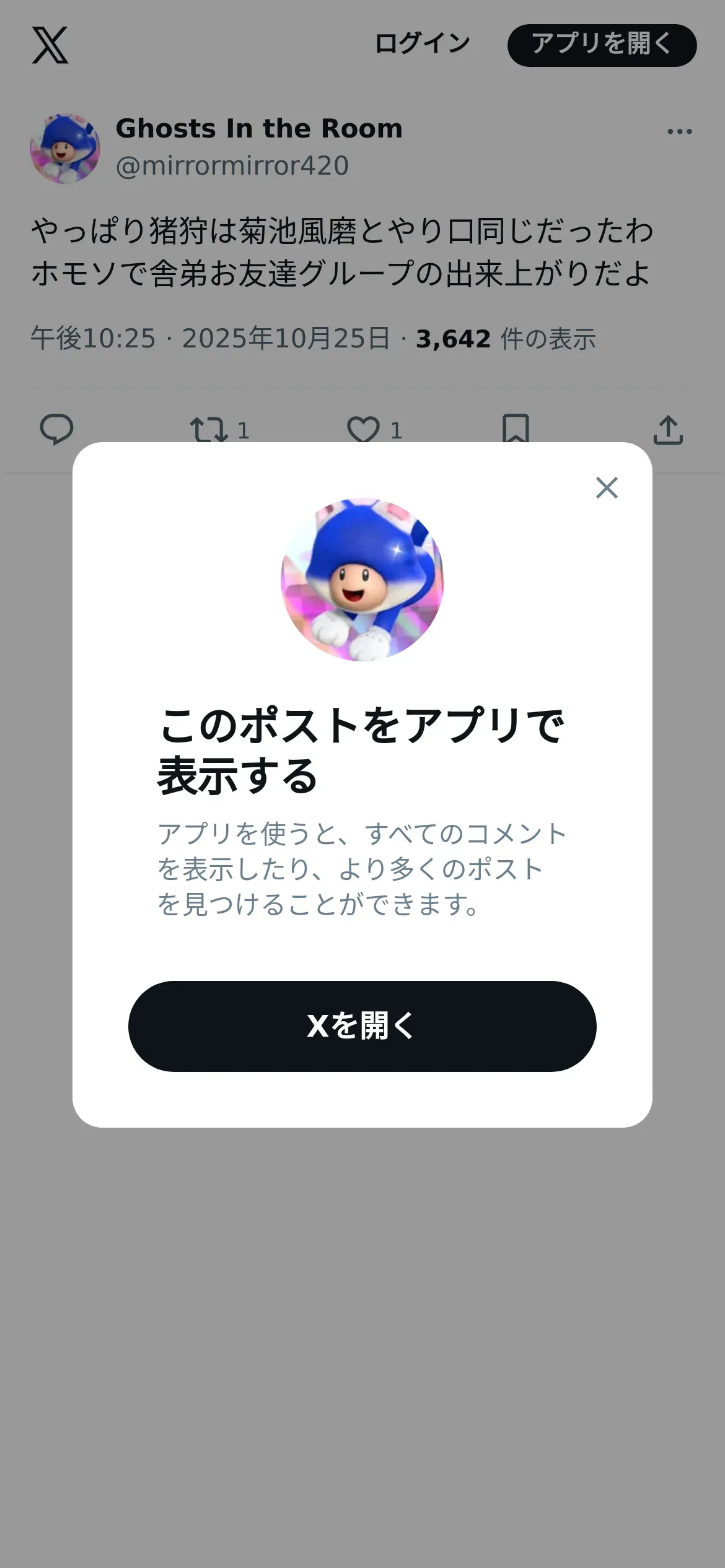Like the post by Ghosts In the Room

[363, 429]
